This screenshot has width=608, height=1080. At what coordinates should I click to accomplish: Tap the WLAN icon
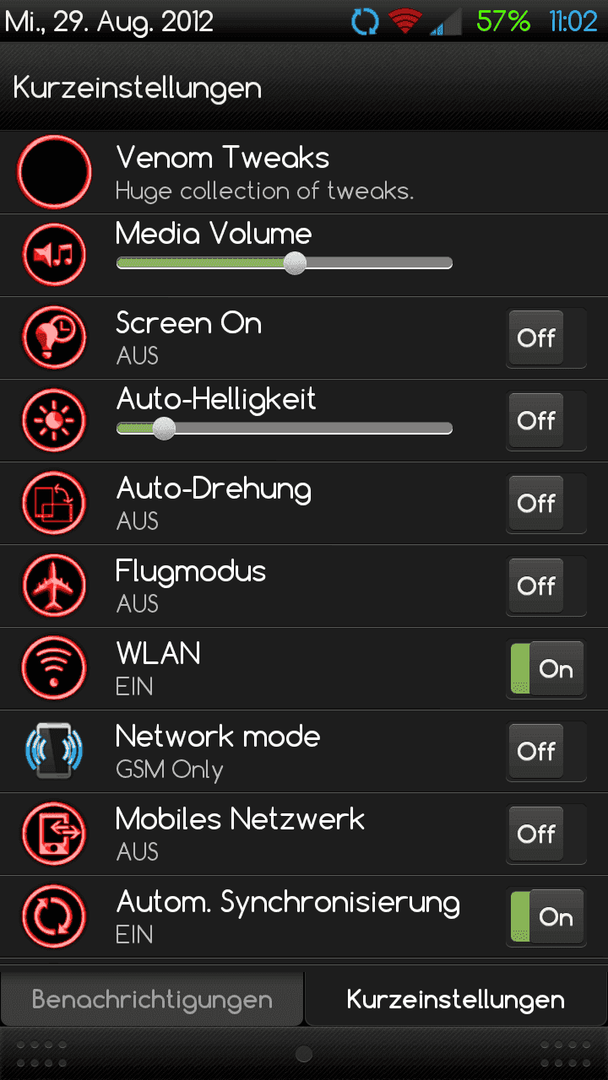pos(54,668)
